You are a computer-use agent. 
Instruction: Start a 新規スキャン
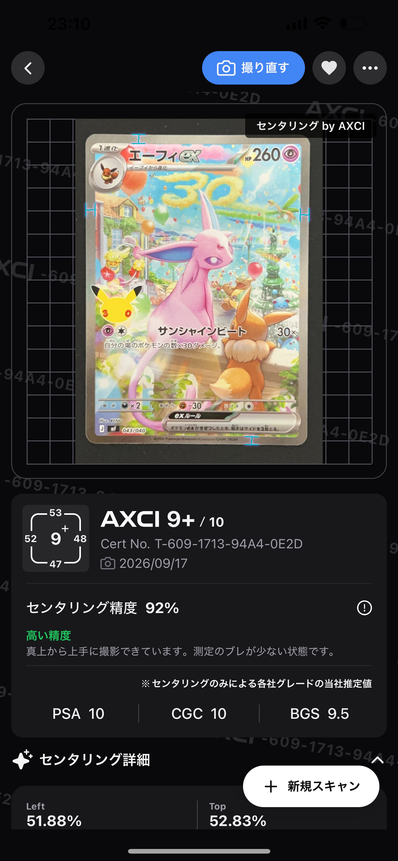coord(311,786)
